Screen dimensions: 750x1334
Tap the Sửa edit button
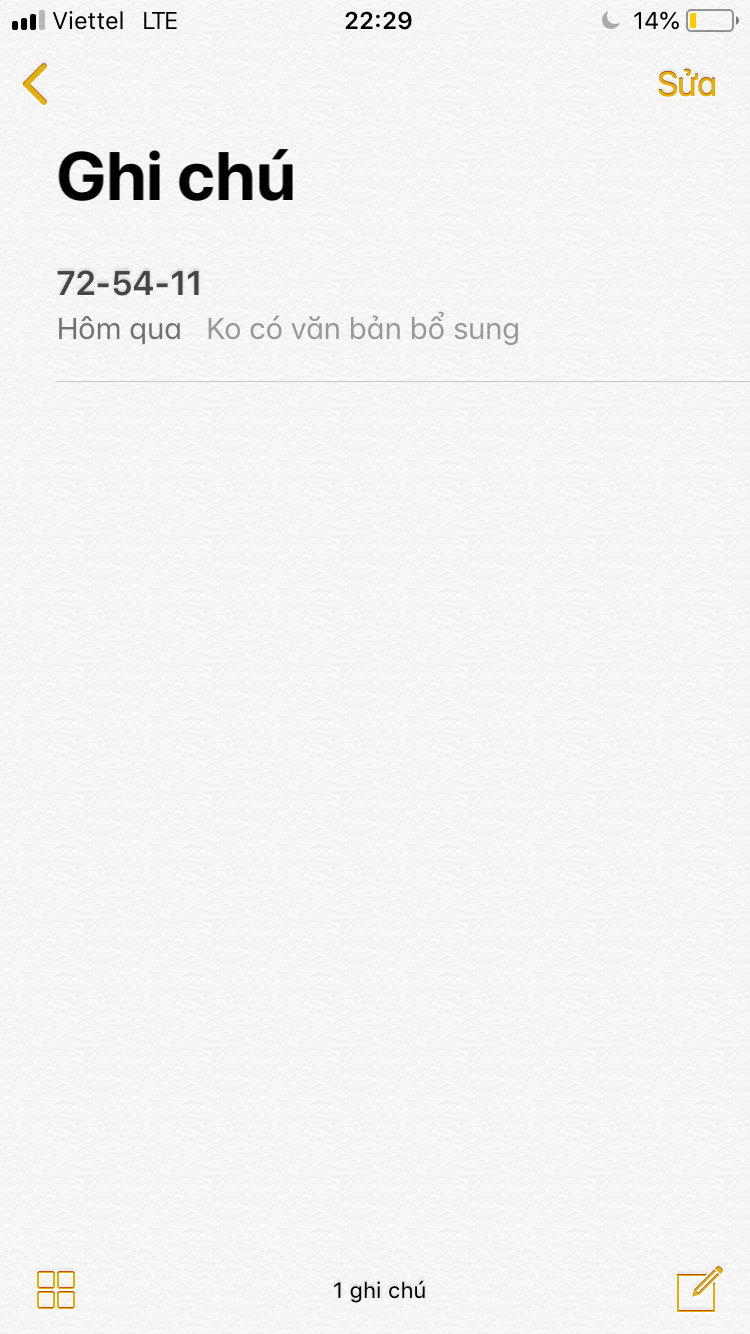click(x=686, y=84)
